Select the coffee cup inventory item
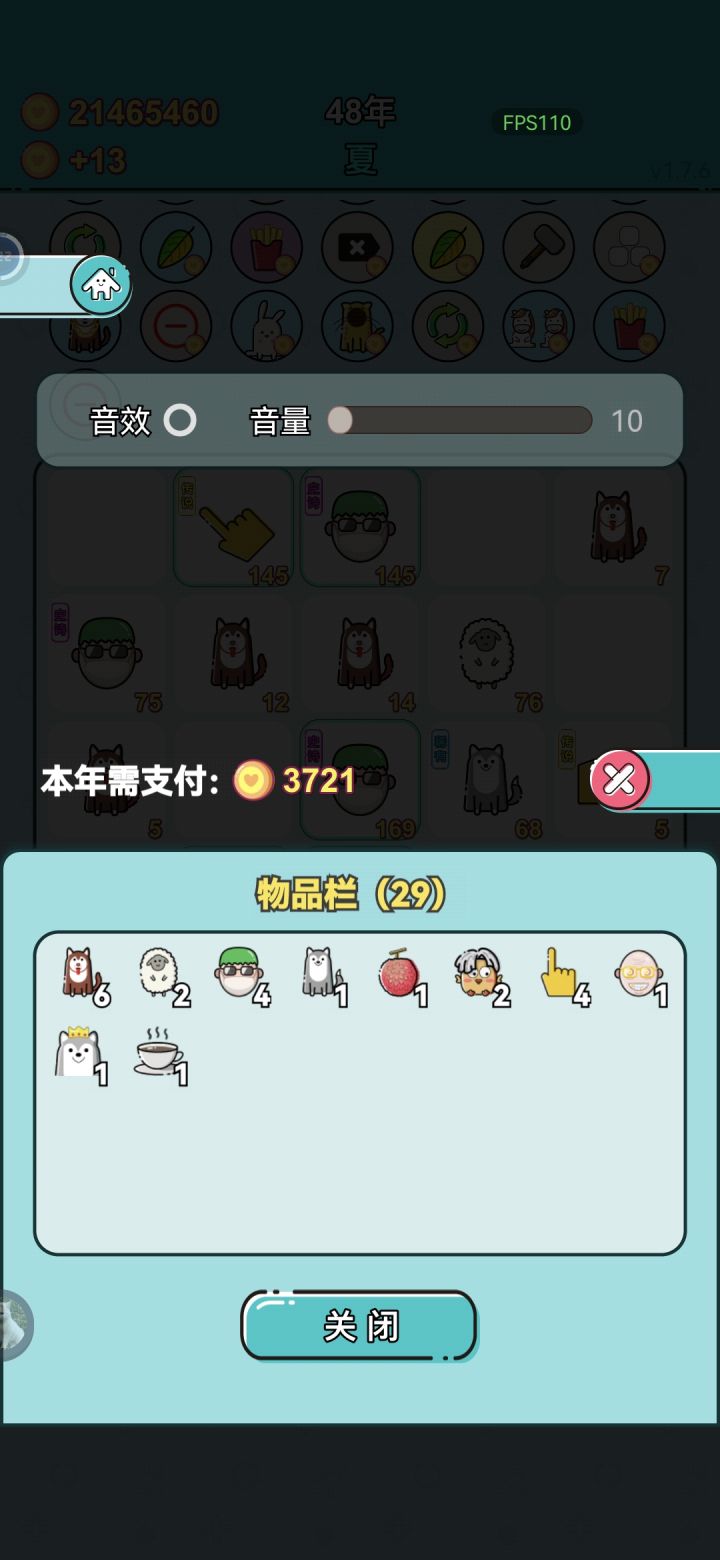The width and height of the screenshot is (720, 1560). pos(160,1052)
